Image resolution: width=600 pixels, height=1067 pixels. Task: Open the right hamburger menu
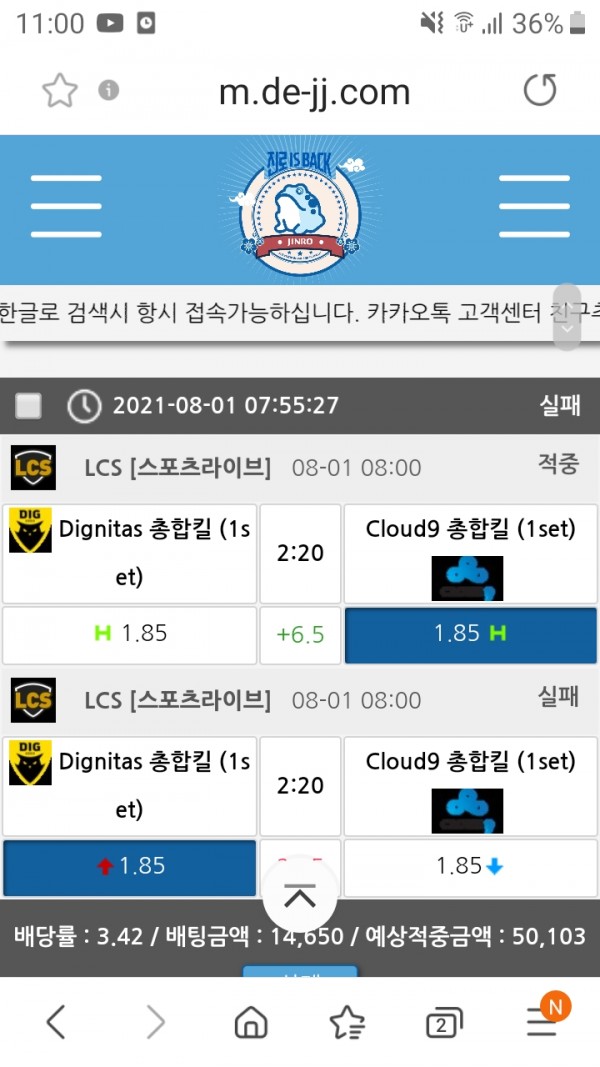tap(534, 206)
